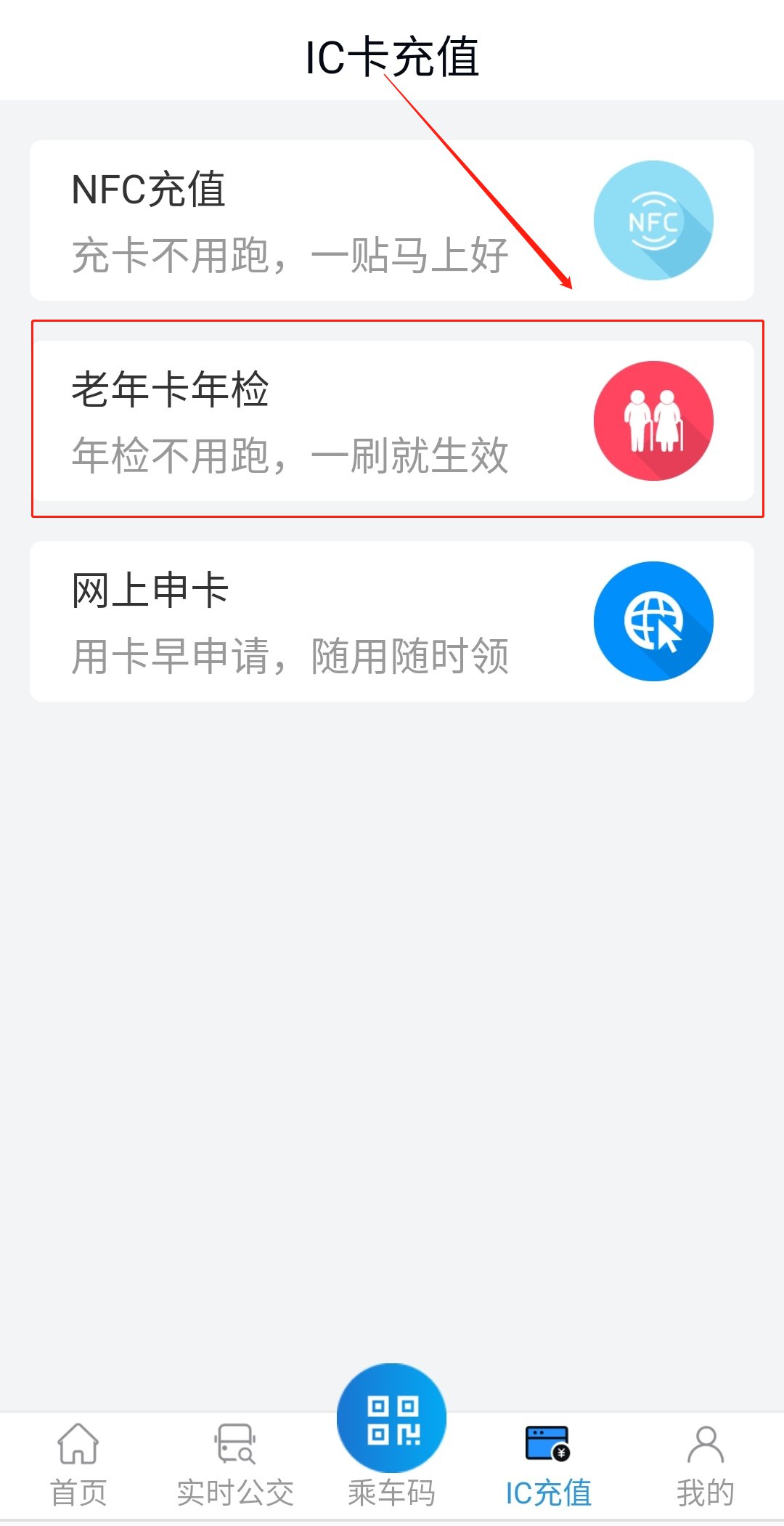
Task: Open the NFC充值 card
Action: (x=392, y=220)
